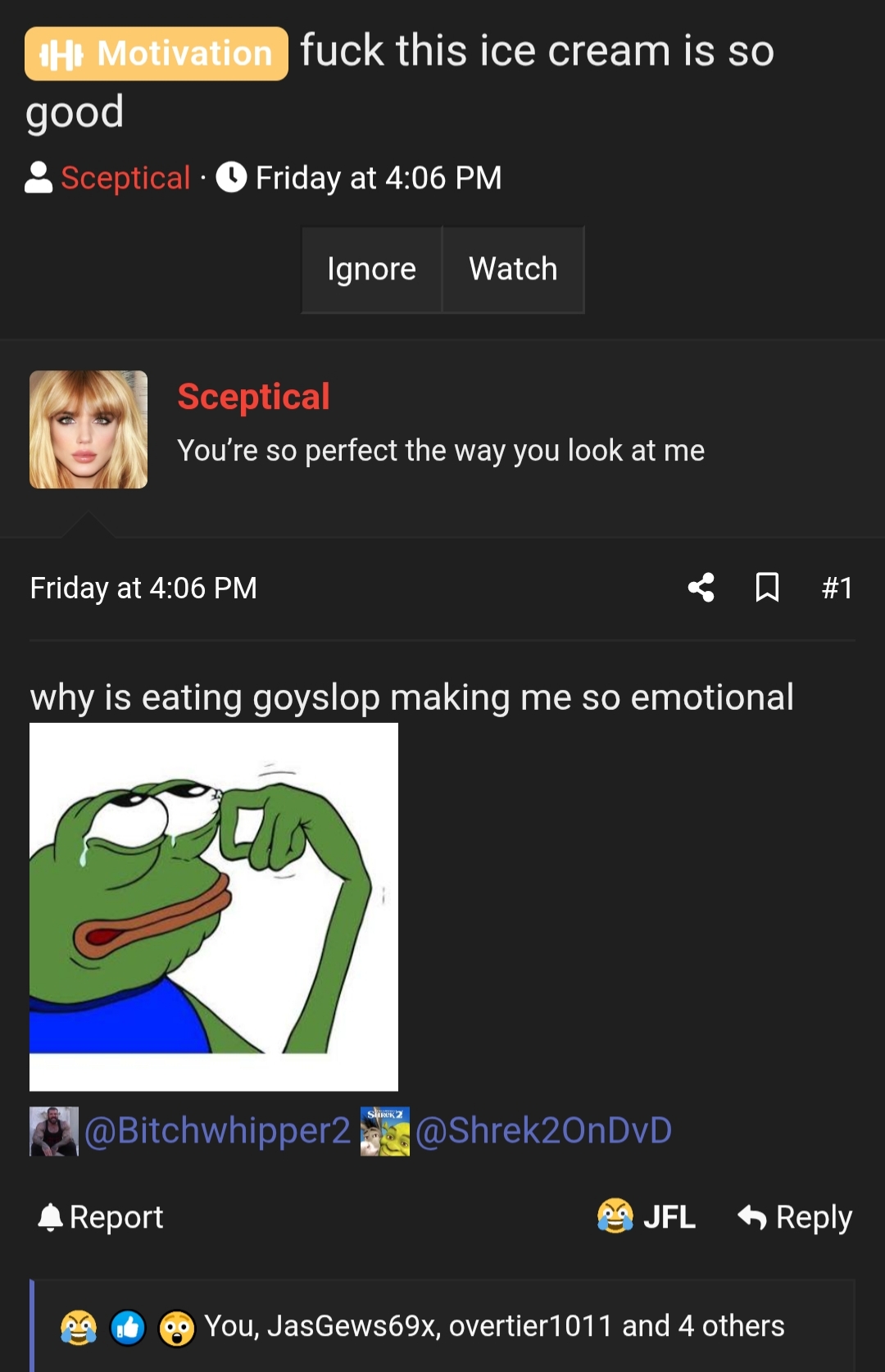Watch this thread
The image size is (885, 1372).
pyautogui.click(x=513, y=270)
